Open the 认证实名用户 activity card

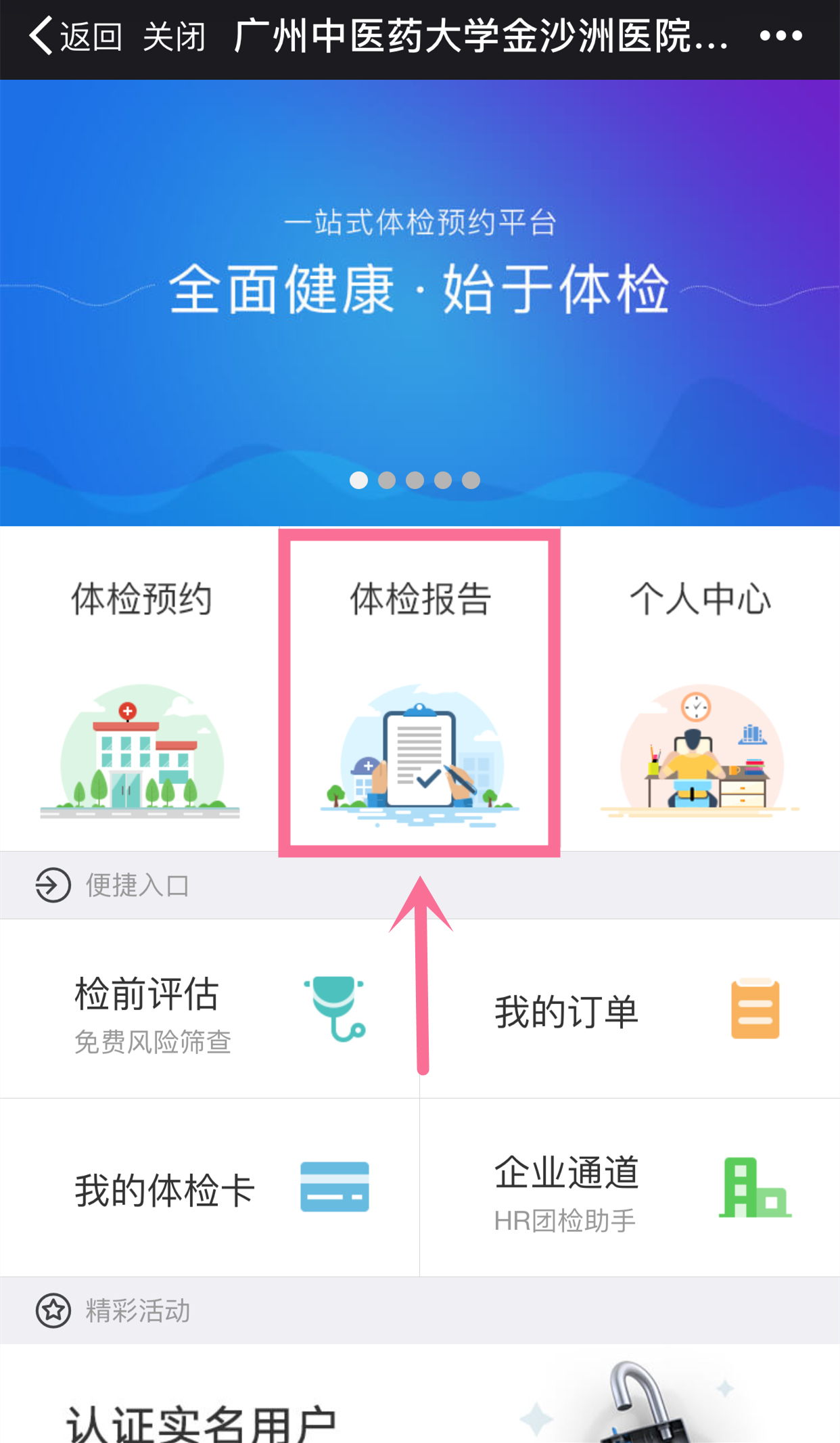pyautogui.click(x=419, y=1400)
